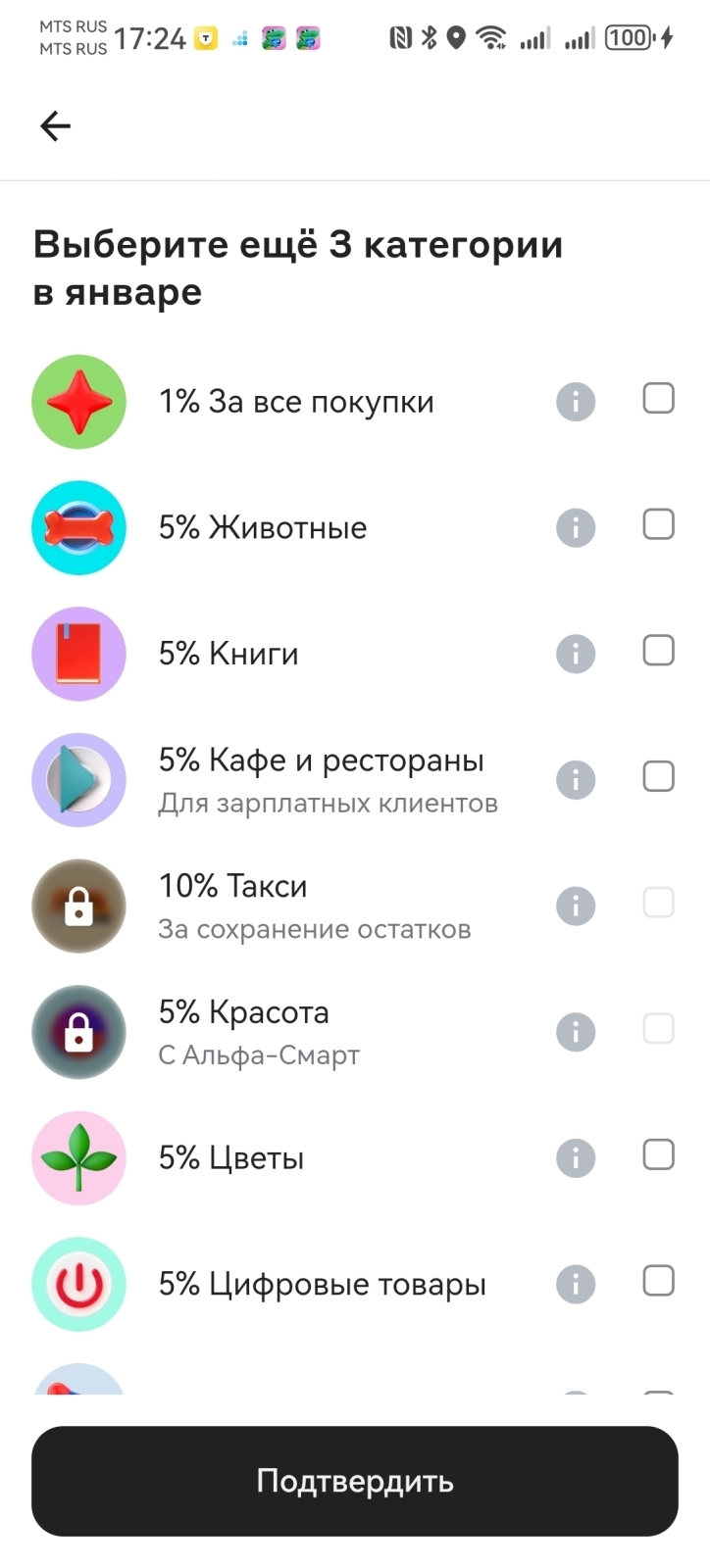
Task: Select the bone icon beside Животные category
Action: pyautogui.click(x=78, y=527)
